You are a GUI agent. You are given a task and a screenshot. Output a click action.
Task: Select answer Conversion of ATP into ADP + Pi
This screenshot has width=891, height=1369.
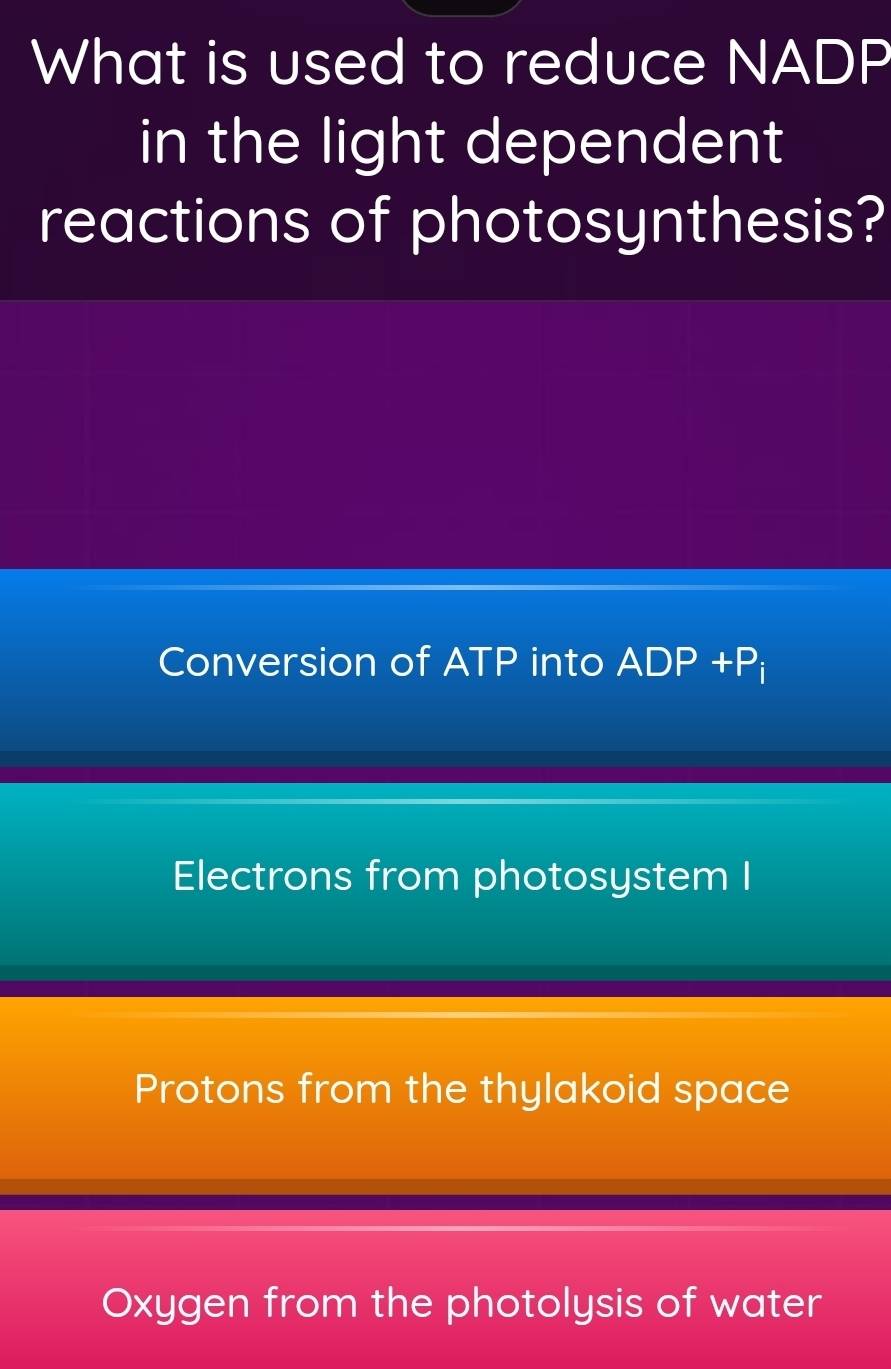tap(445, 664)
